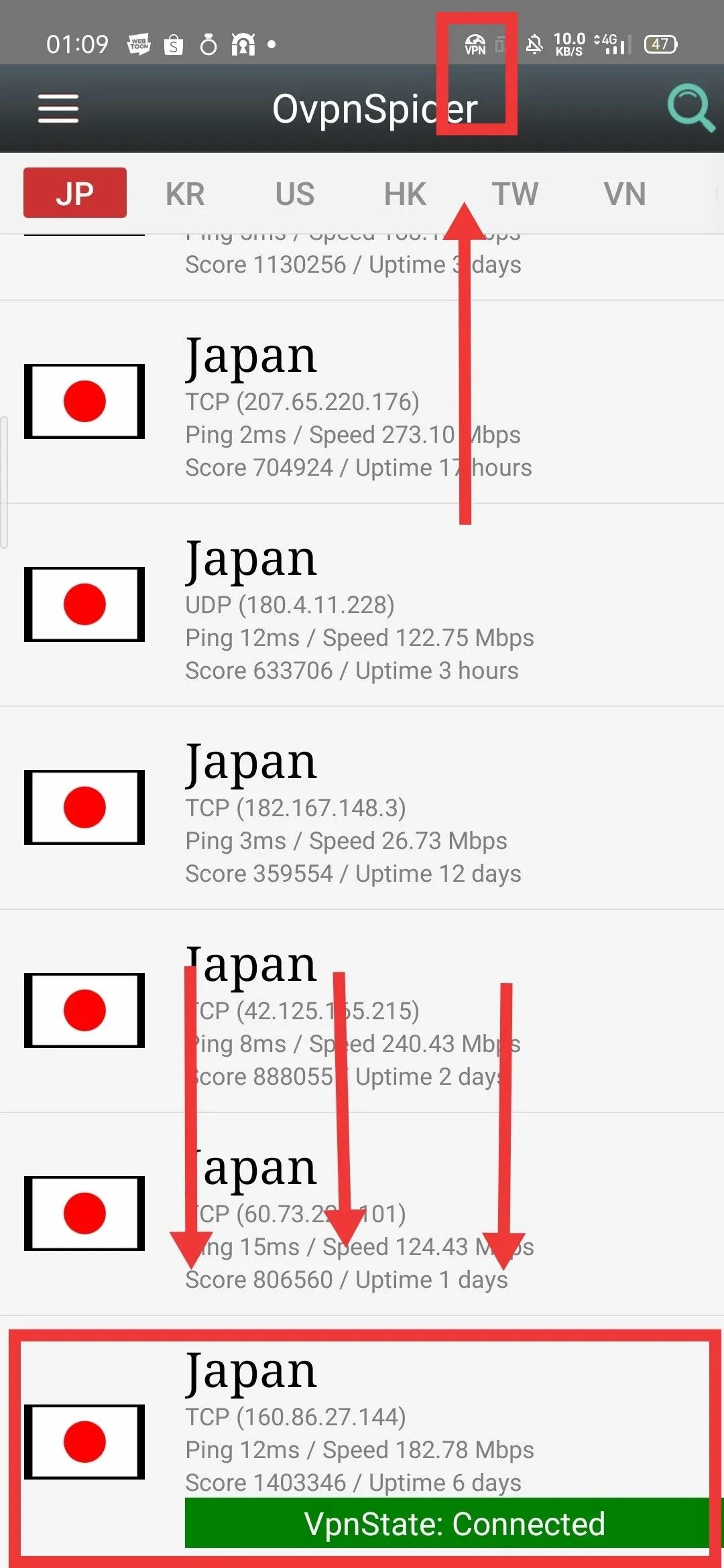The width and height of the screenshot is (724, 1568).
Task: Switch to the HK tab
Action: [x=405, y=194]
